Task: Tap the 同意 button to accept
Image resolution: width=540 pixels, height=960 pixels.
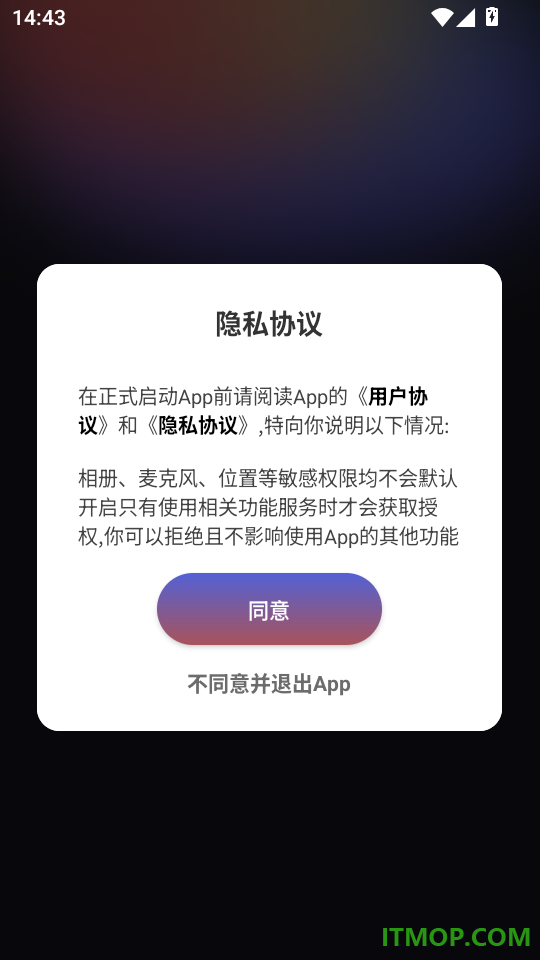Action: click(269, 609)
